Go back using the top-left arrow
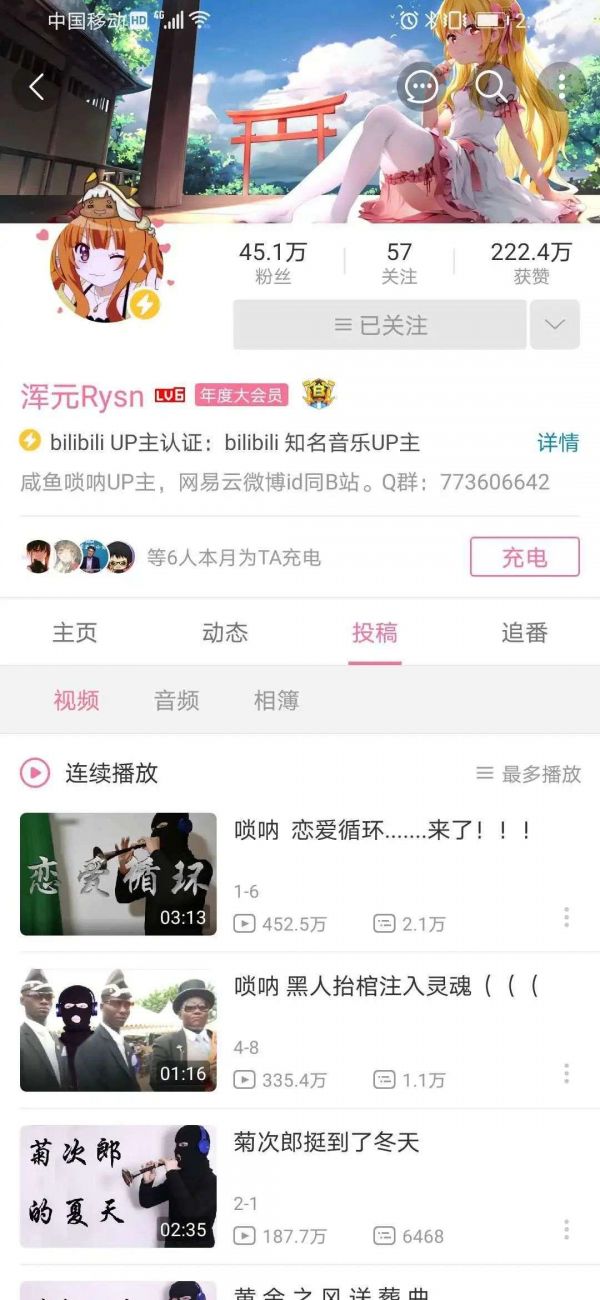The image size is (600, 1300). pos(37,88)
